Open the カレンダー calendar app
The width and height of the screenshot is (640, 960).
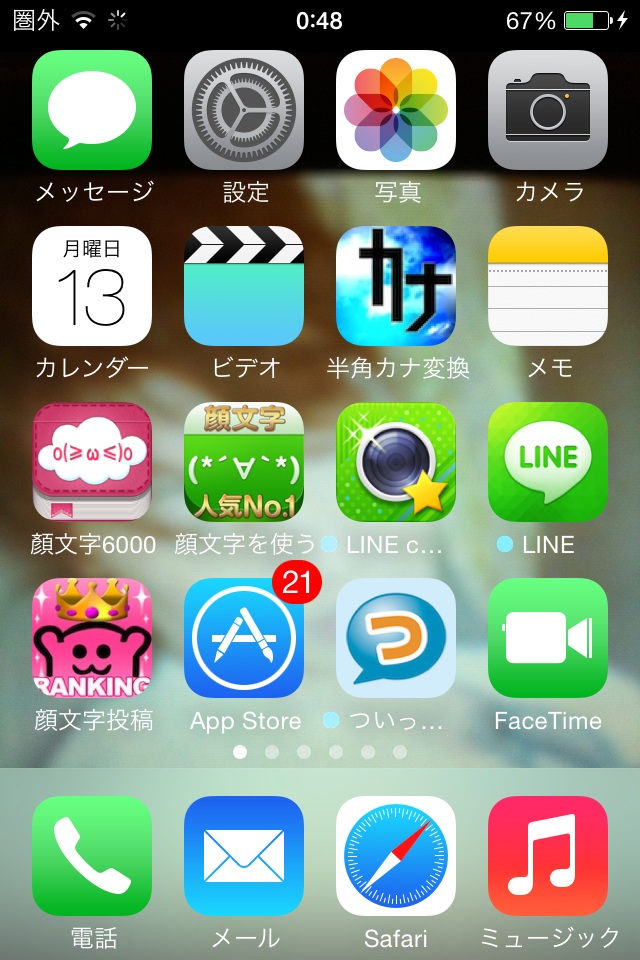tap(92, 286)
